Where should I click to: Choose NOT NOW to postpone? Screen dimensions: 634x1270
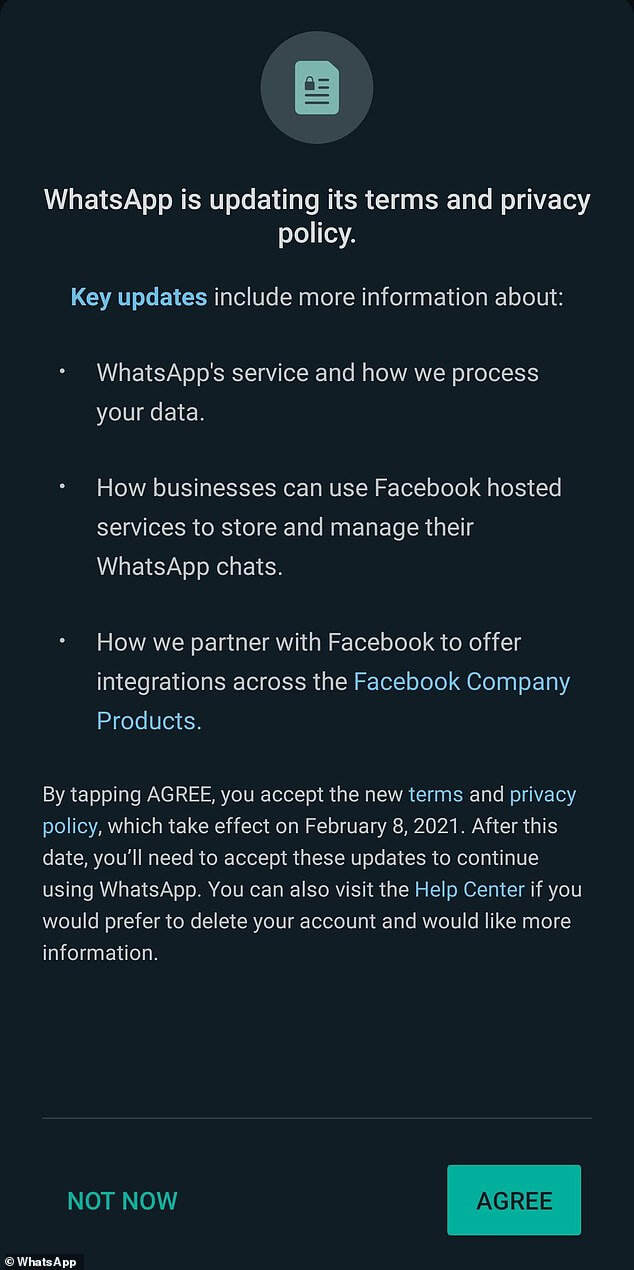(x=122, y=1201)
